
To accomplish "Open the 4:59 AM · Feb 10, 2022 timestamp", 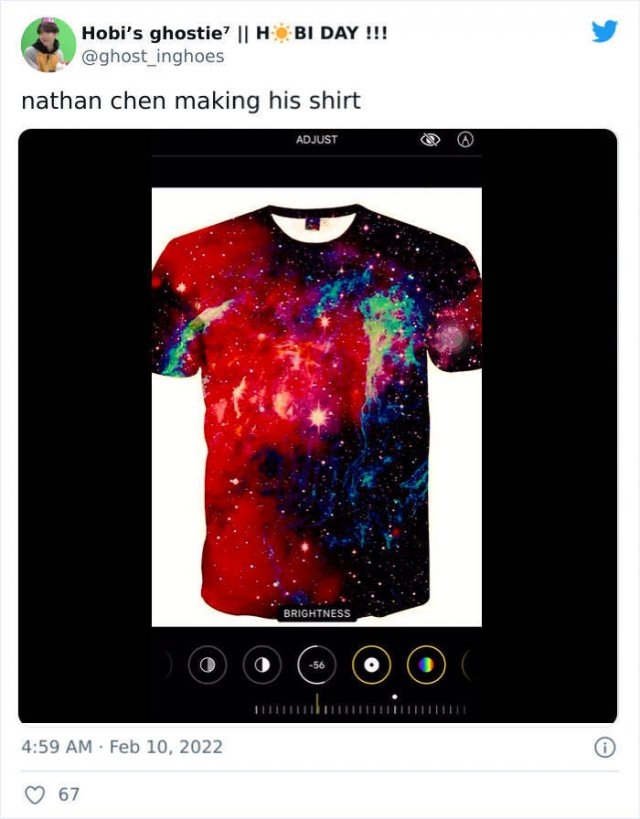I will click(122, 747).
